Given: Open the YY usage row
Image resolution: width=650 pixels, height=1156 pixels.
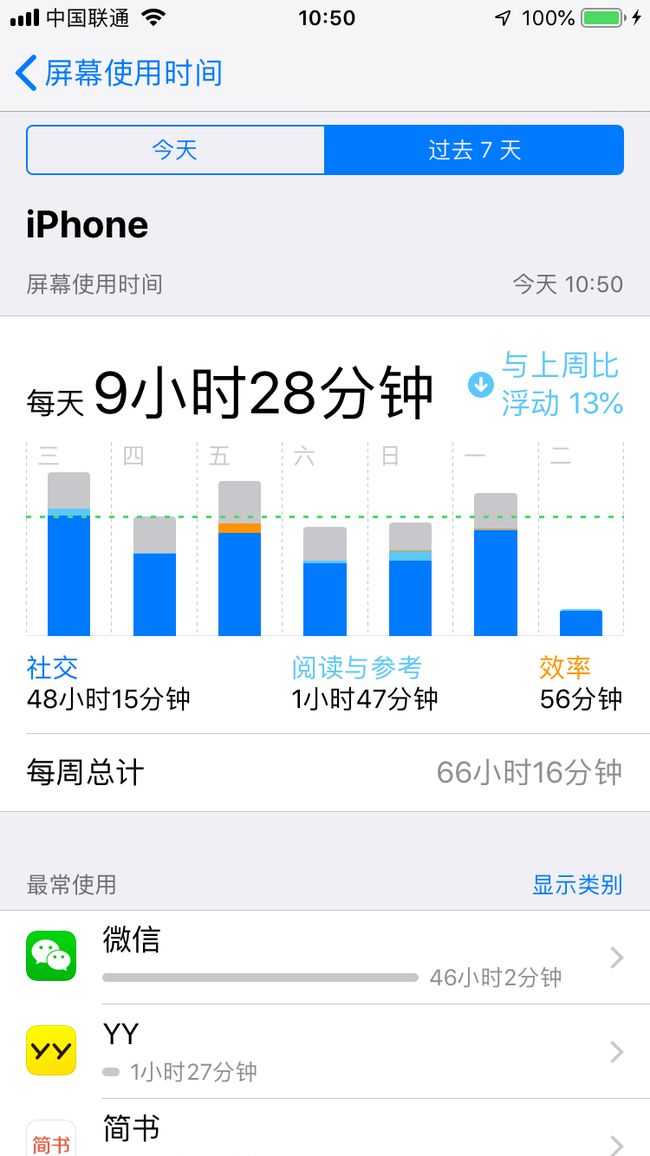Looking at the screenshot, I should click(325, 1051).
